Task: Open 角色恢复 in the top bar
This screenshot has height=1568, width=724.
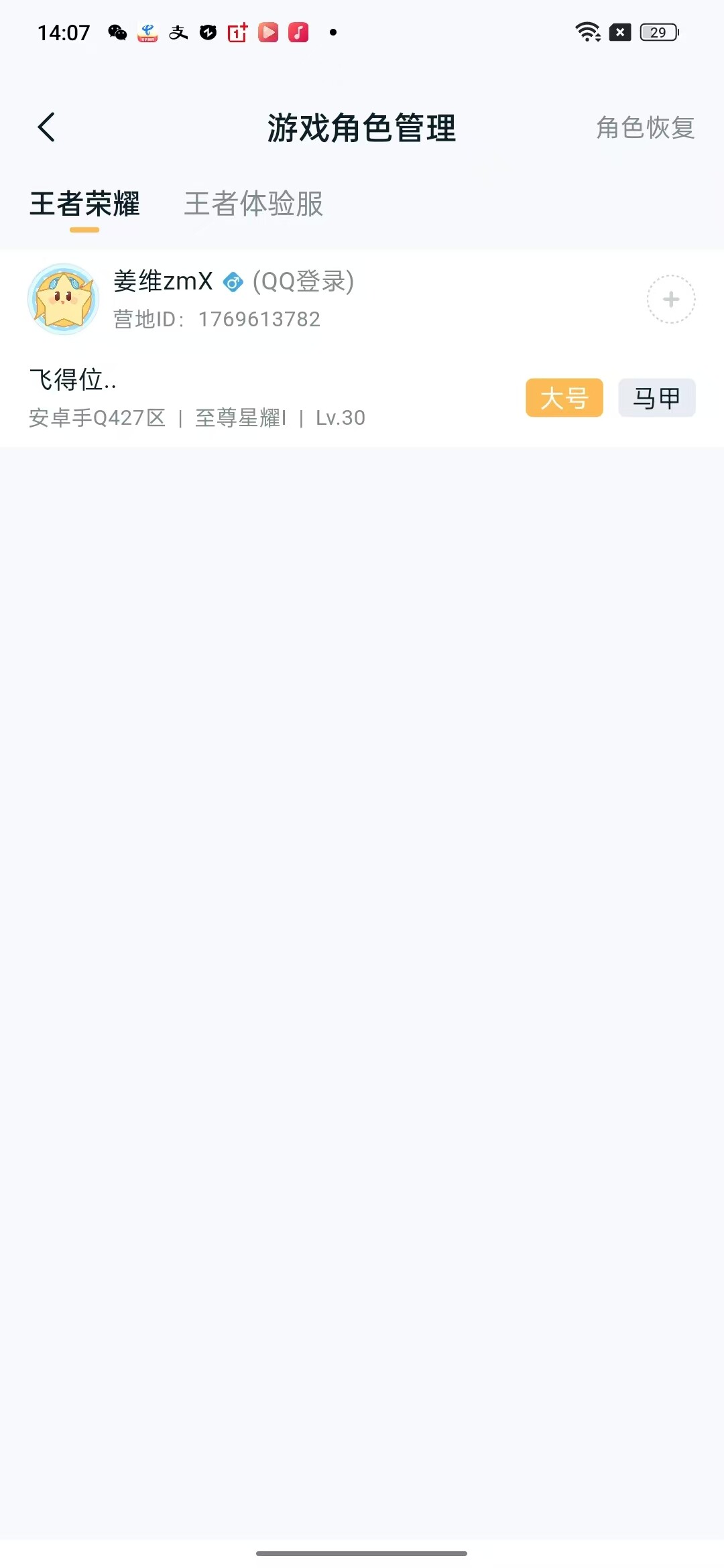Action: [x=645, y=127]
